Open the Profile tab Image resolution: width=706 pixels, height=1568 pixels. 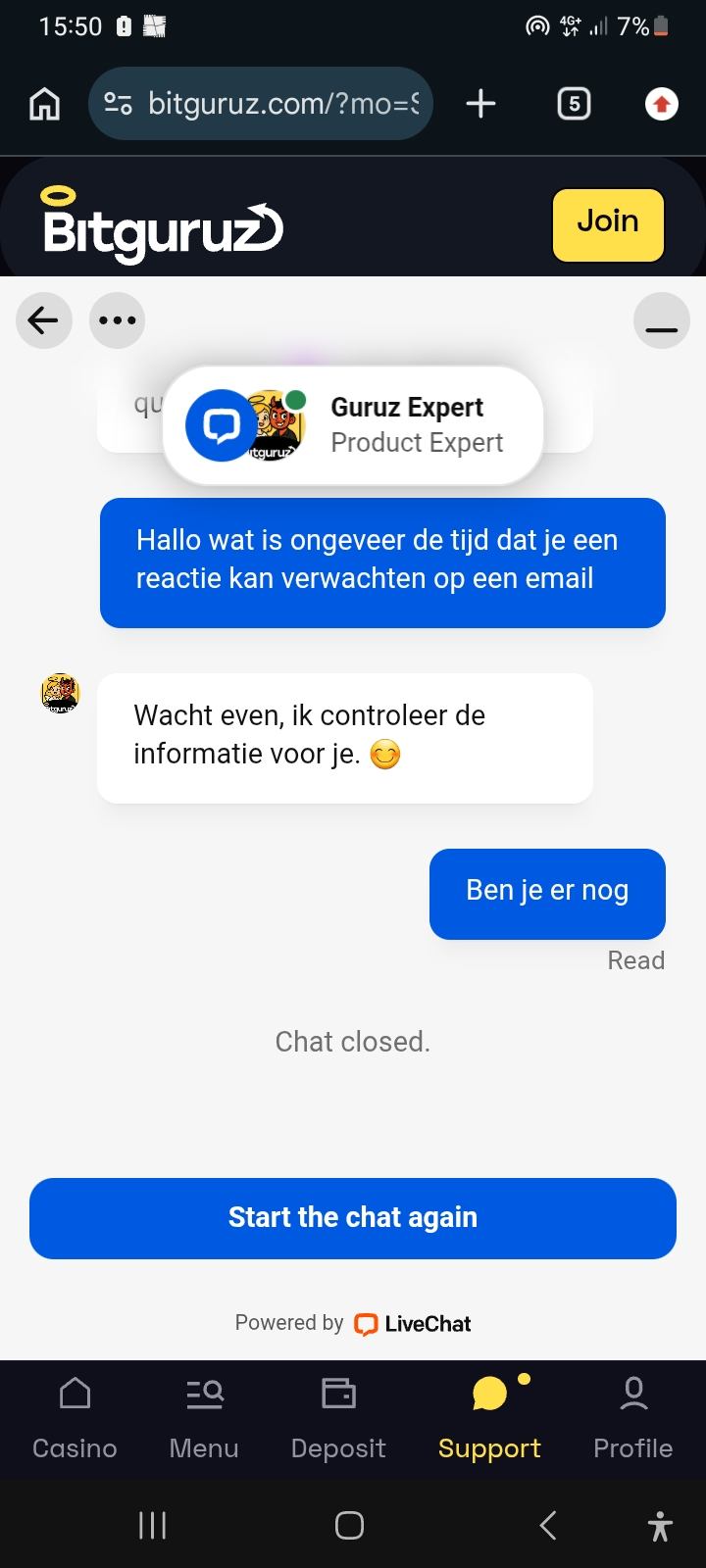click(x=633, y=1419)
